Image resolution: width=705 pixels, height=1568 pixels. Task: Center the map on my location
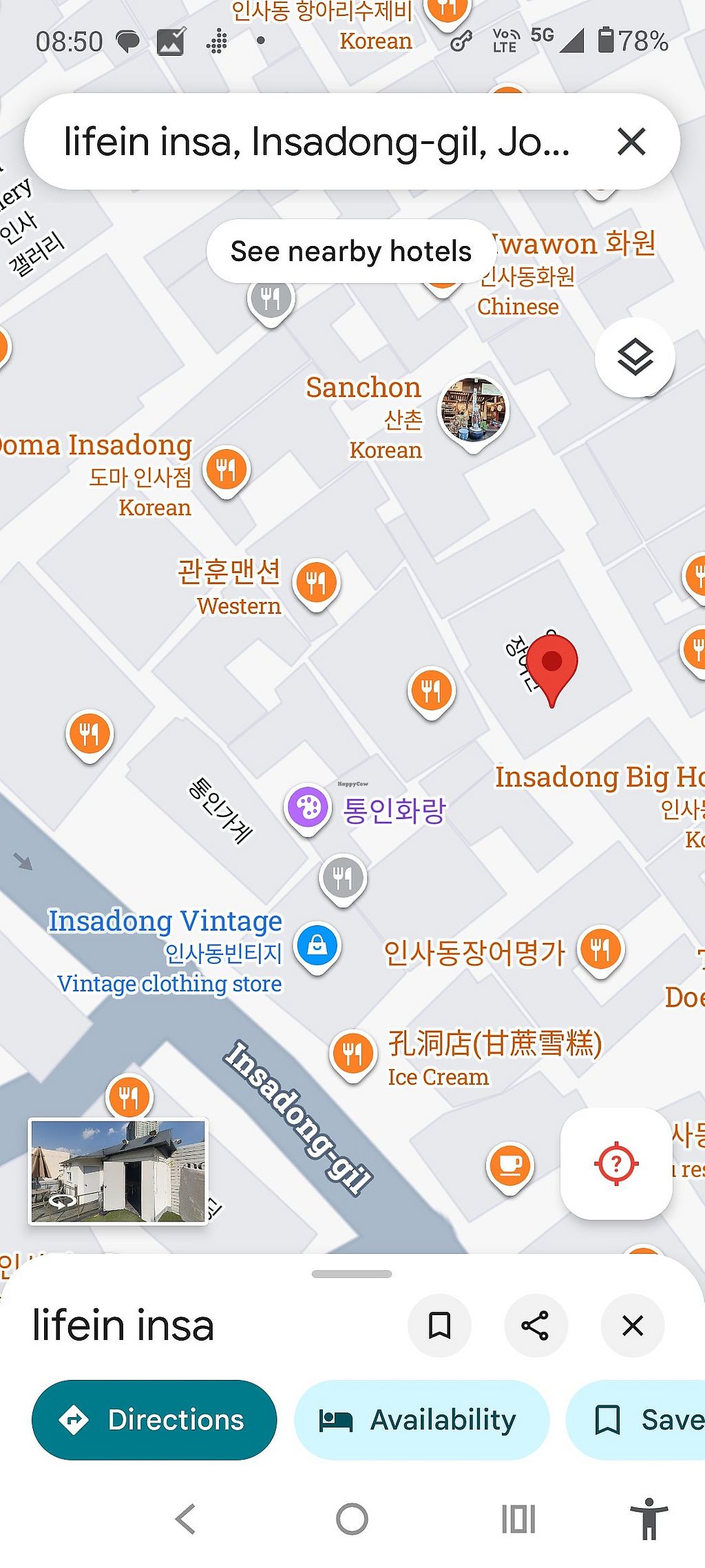click(x=615, y=1164)
